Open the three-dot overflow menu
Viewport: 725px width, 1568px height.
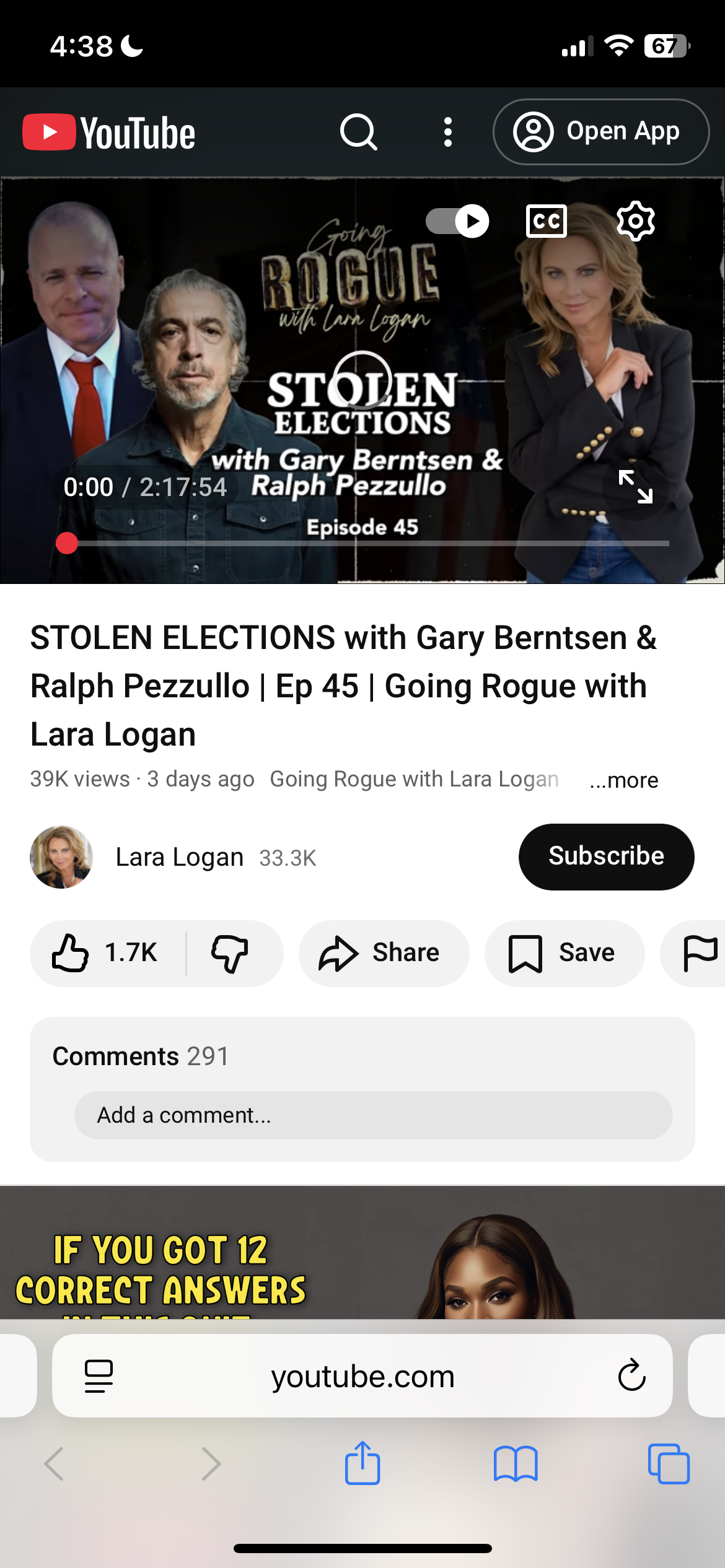pyautogui.click(x=447, y=132)
